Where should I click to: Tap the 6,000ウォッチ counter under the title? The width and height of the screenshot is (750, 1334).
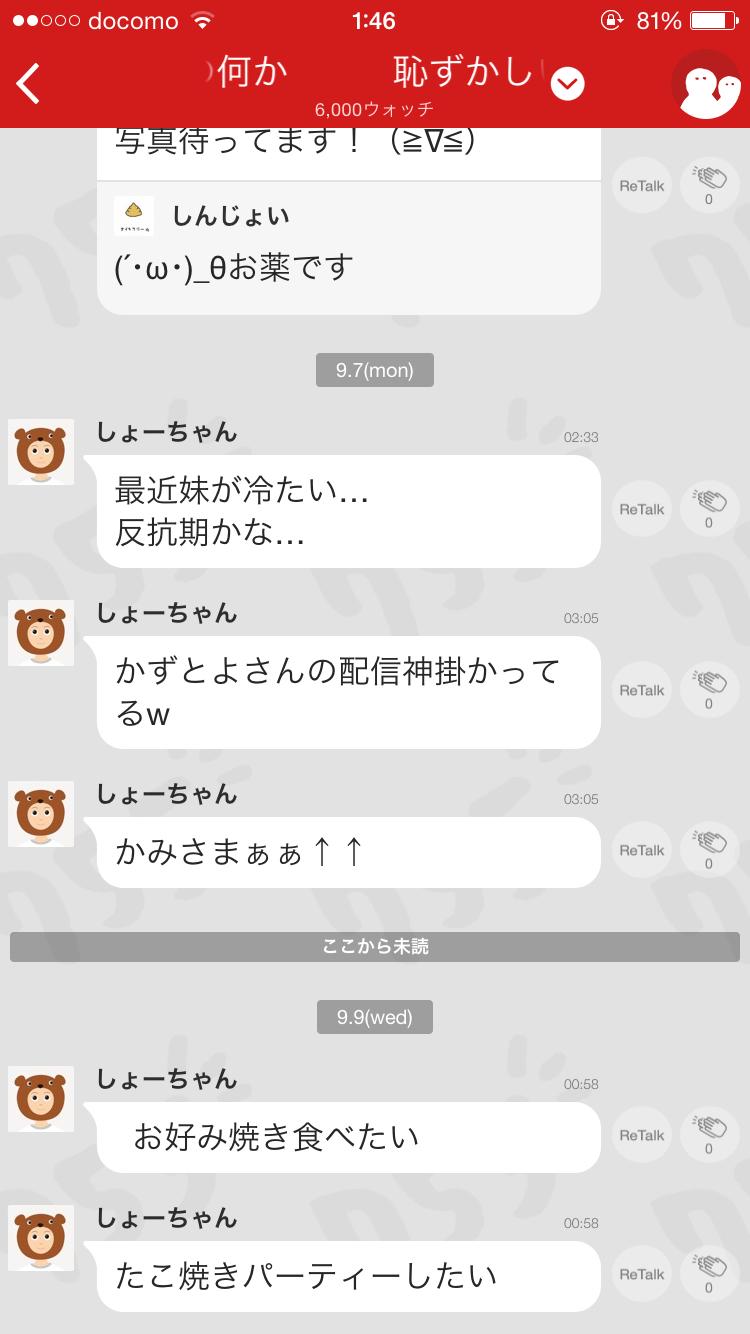pyautogui.click(x=374, y=108)
